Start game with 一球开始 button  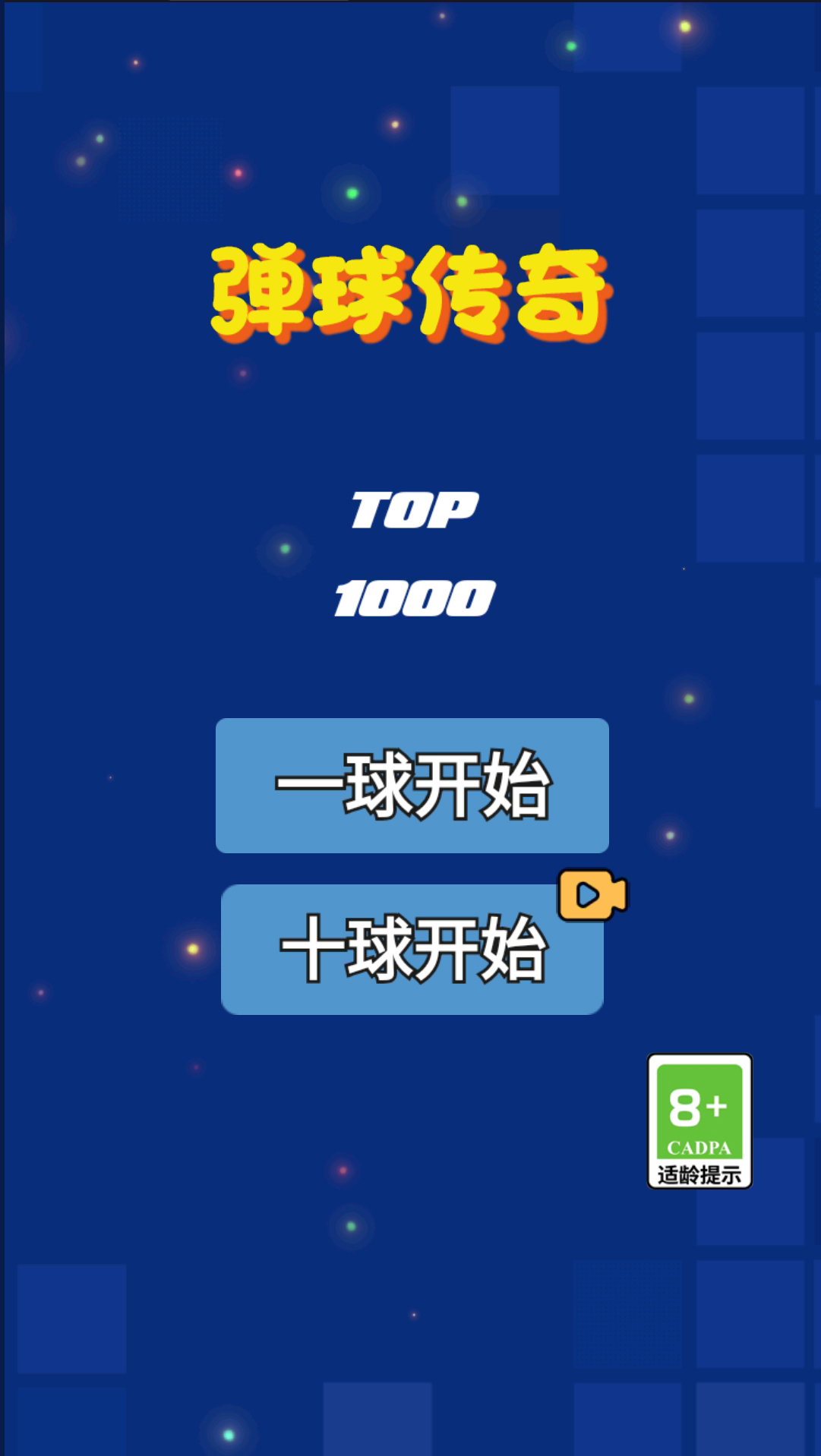tap(412, 785)
